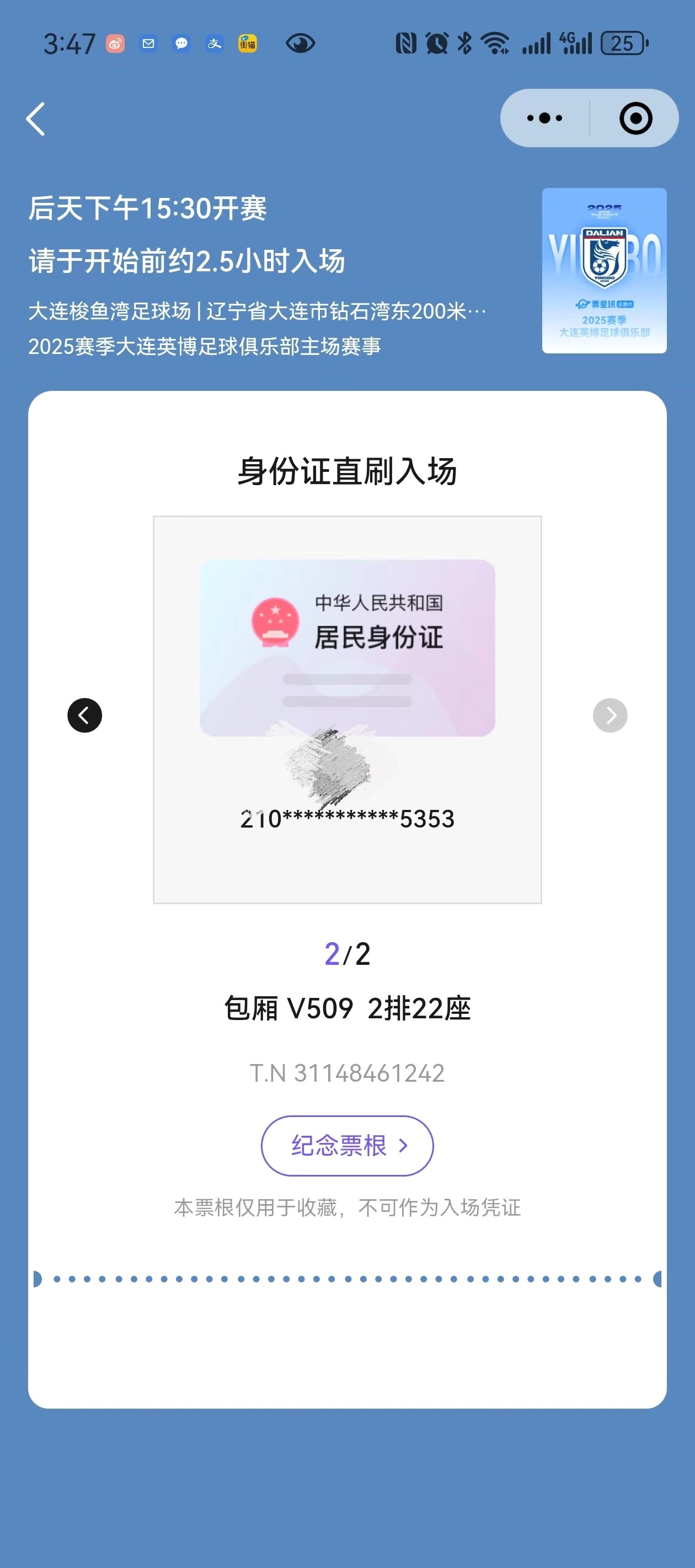Show the previous ticket with the black arrow
Screen dimensions: 695x1568
click(x=84, y=715)
